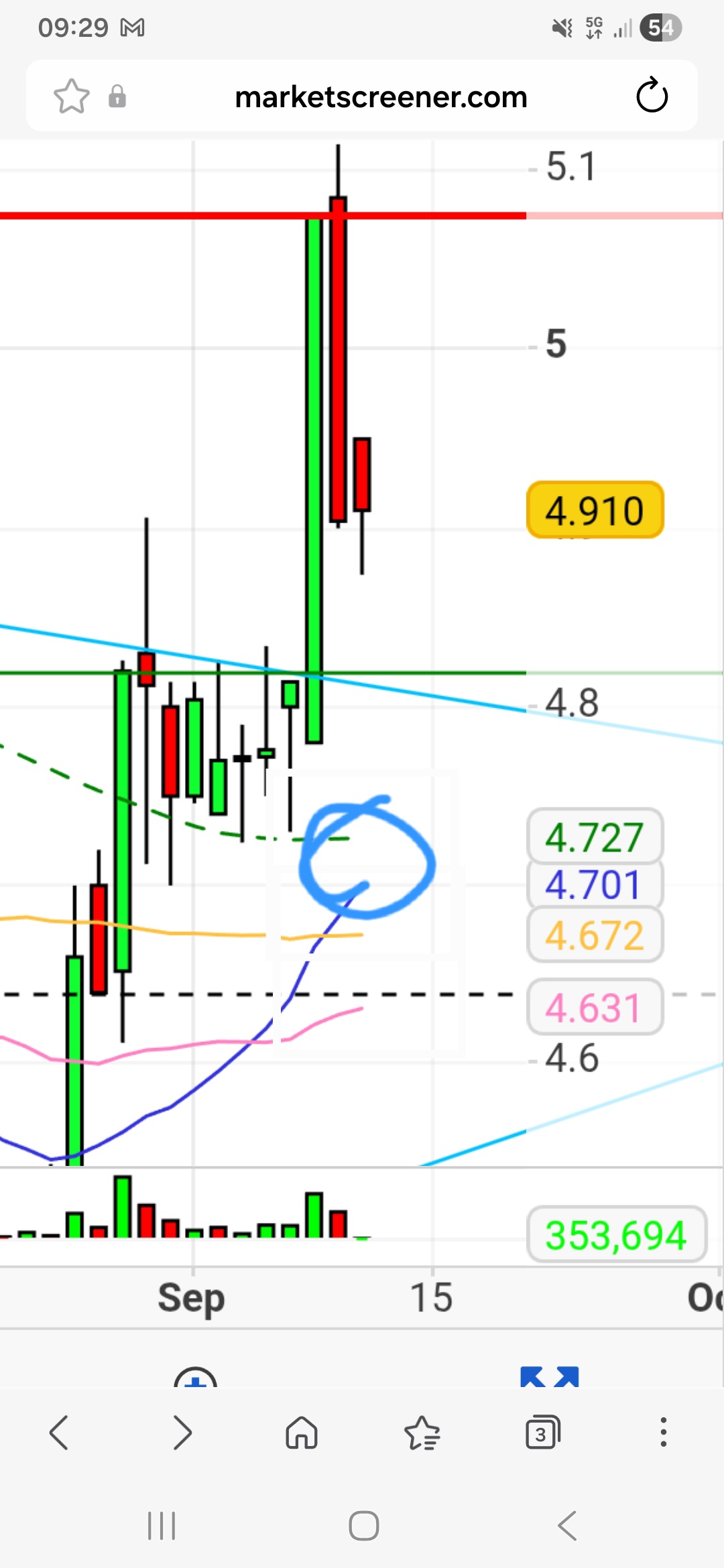
Task: Reload the marketscreener.com page
Action: [x=652, y=96]
